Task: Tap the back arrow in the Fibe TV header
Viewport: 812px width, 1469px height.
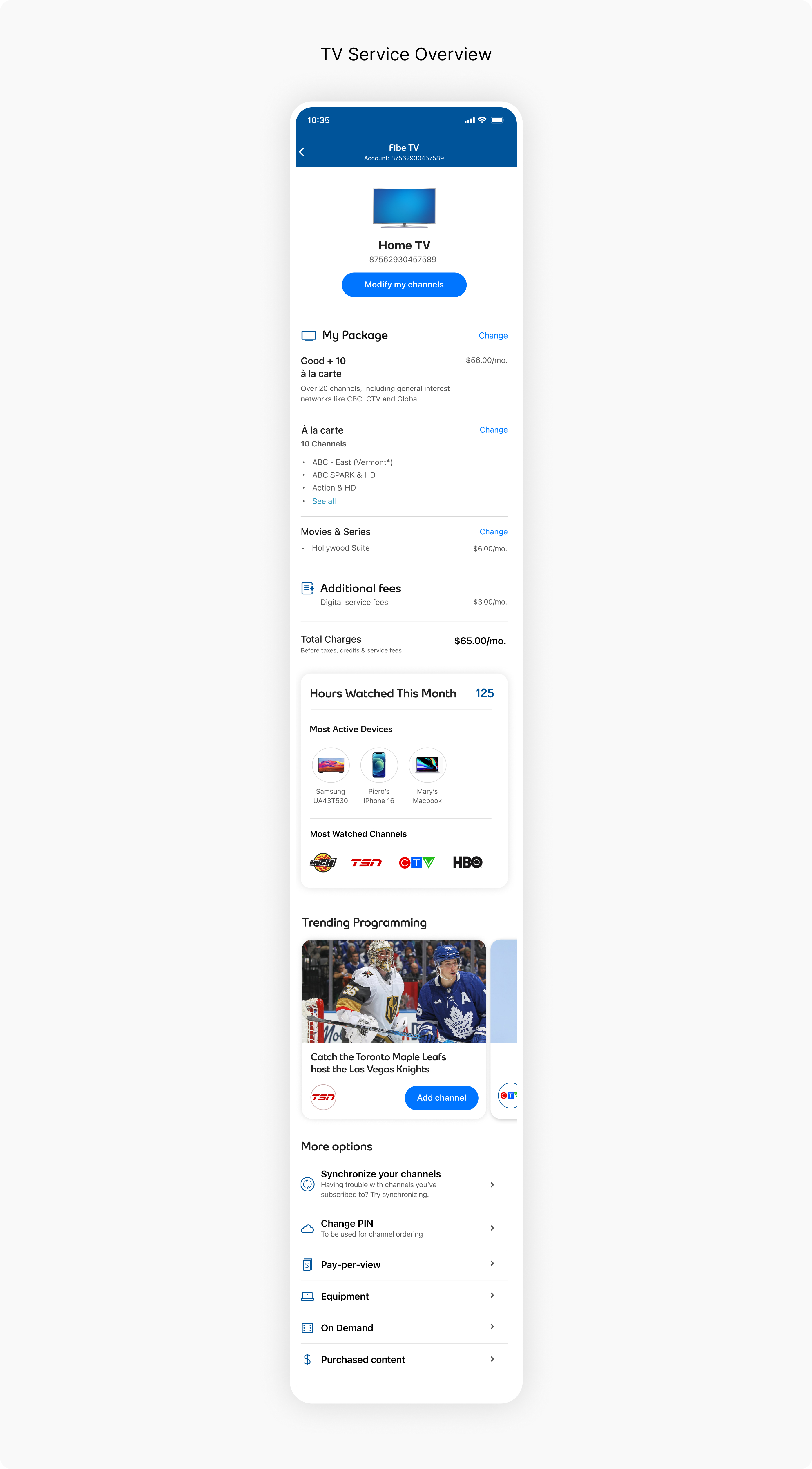Action: pos(302,152)
